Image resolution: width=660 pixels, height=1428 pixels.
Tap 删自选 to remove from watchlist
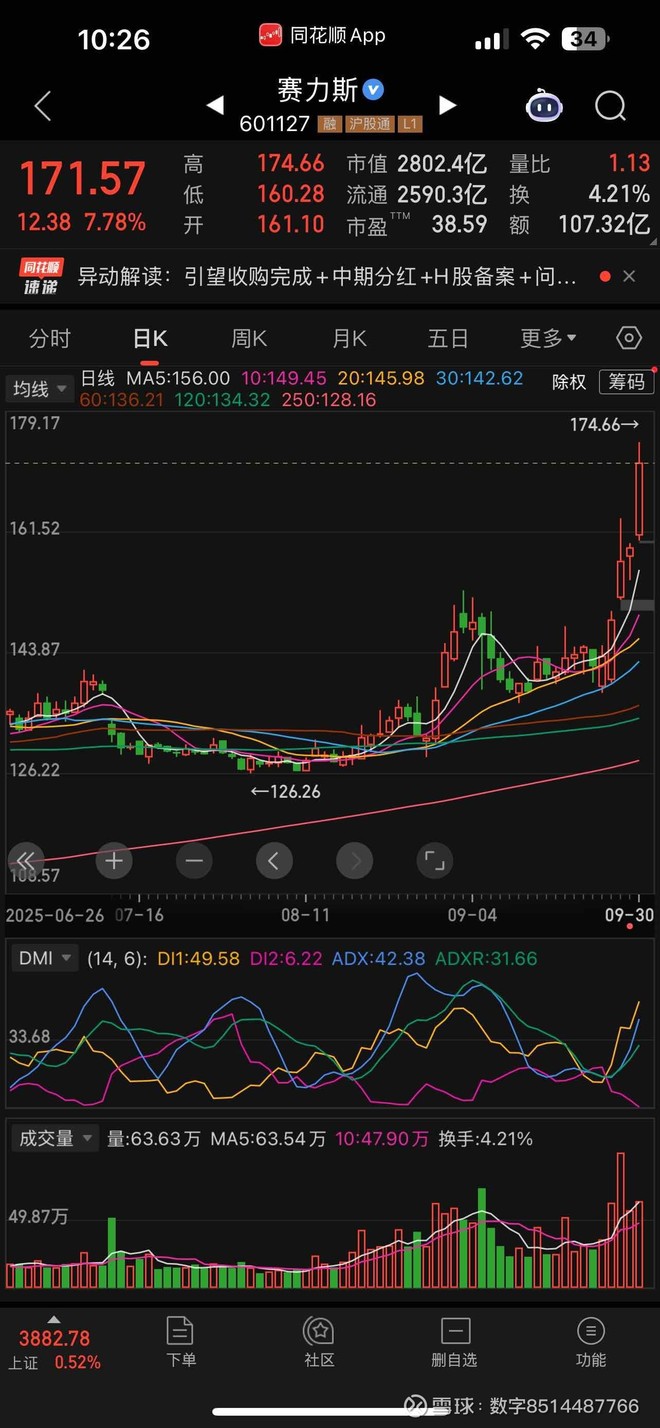pyautogui.click(x=455, y=1342)
